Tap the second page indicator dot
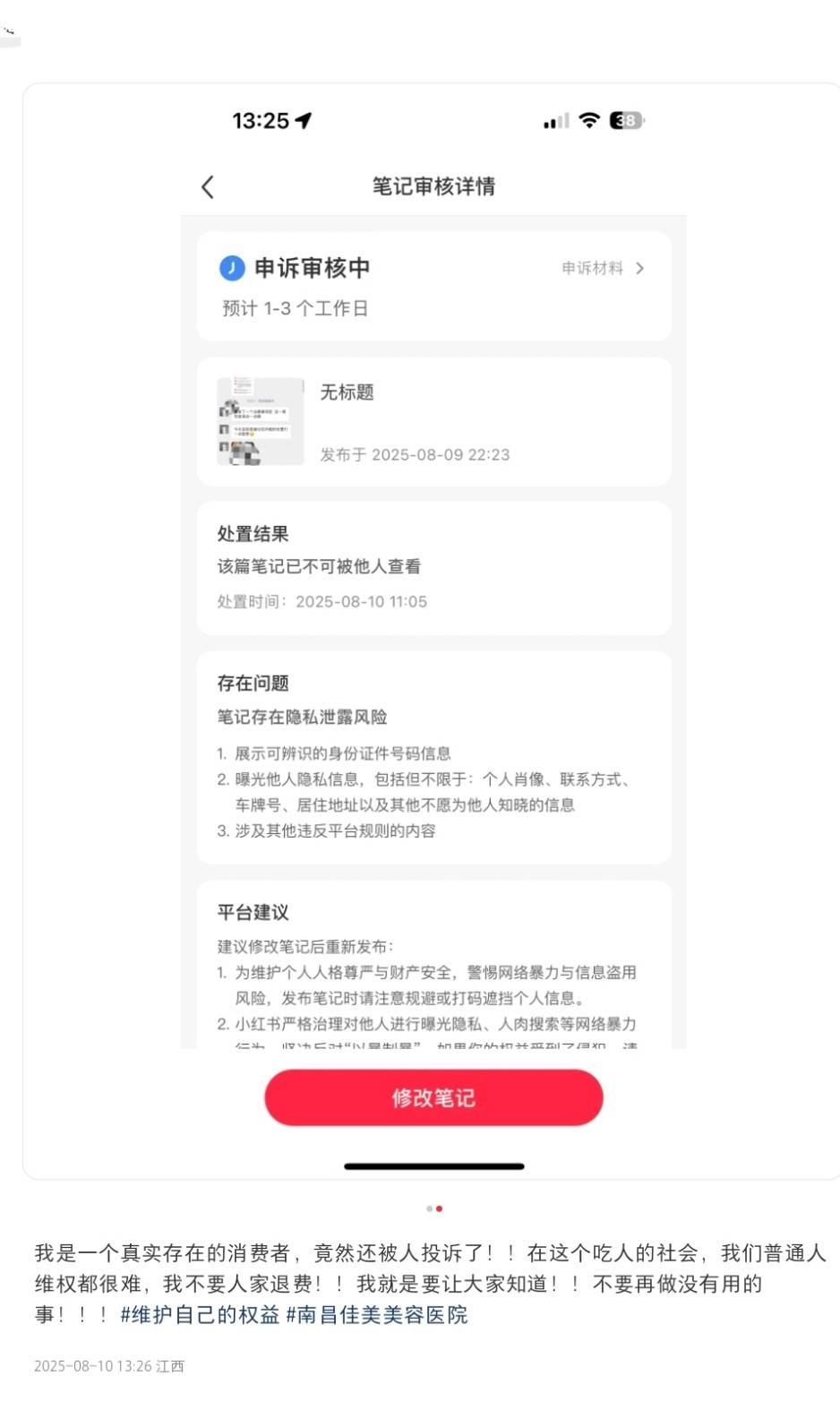 tap(441, 1208)
